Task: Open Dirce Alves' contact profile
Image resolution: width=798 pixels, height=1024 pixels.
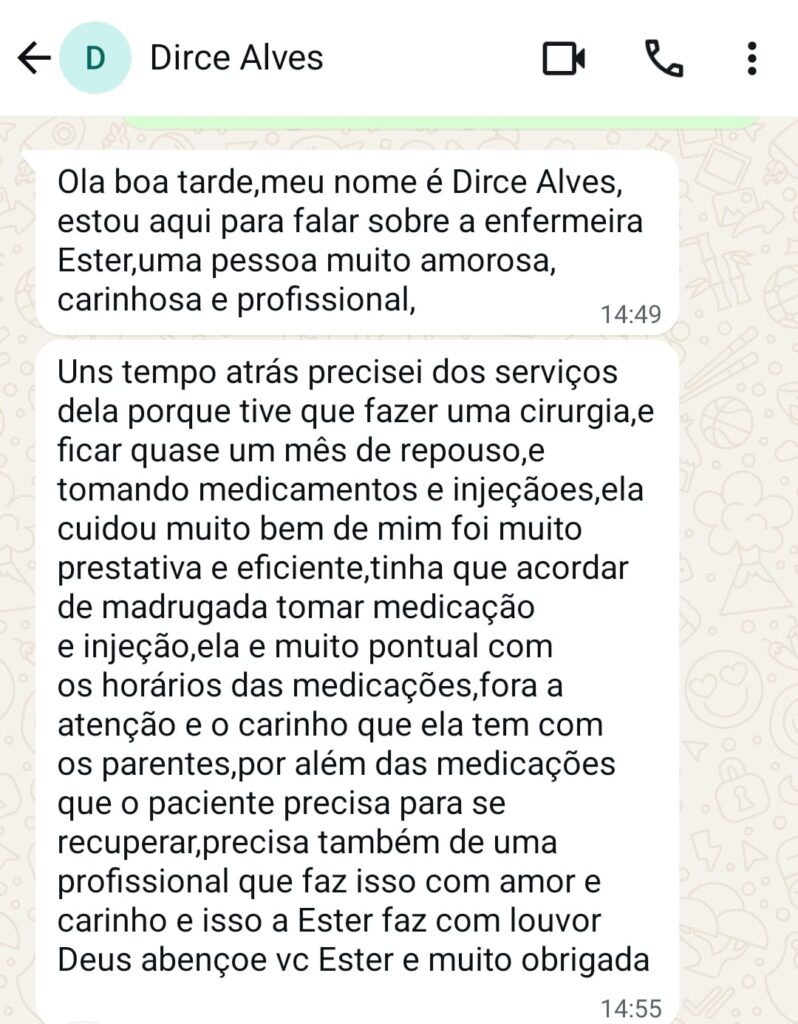Action: (x=236, y=58)
